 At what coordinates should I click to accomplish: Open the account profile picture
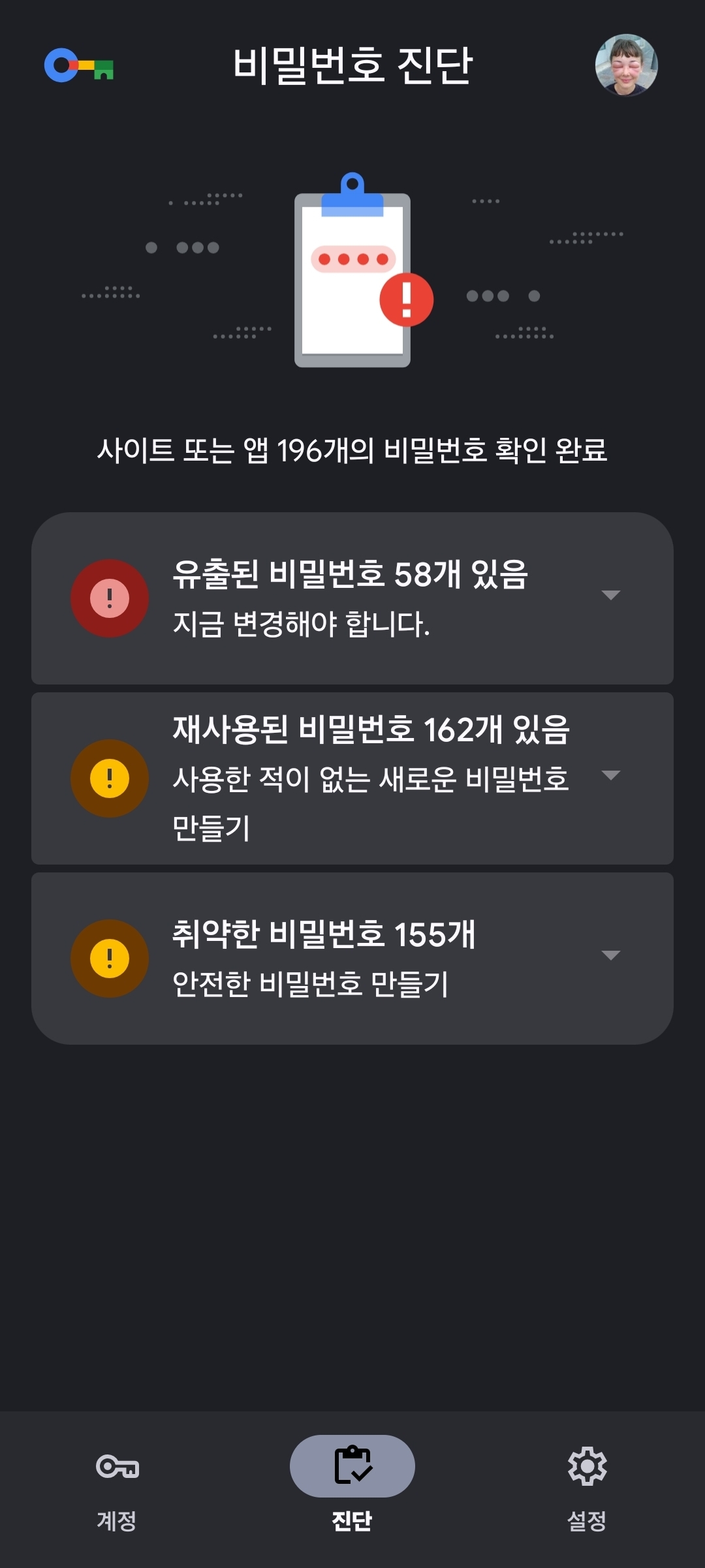625,65
